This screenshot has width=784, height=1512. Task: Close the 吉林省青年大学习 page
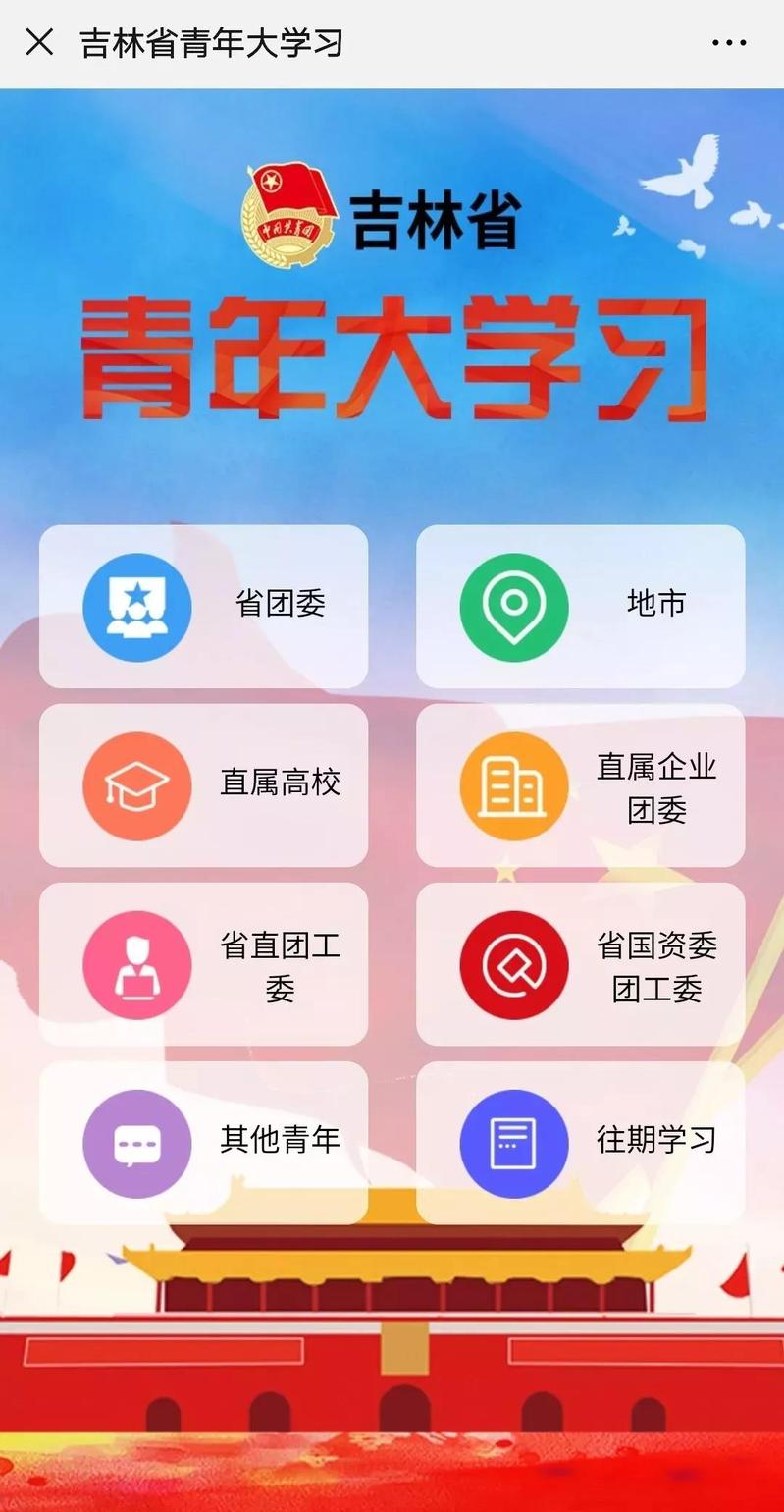click(x=39, y=43)
